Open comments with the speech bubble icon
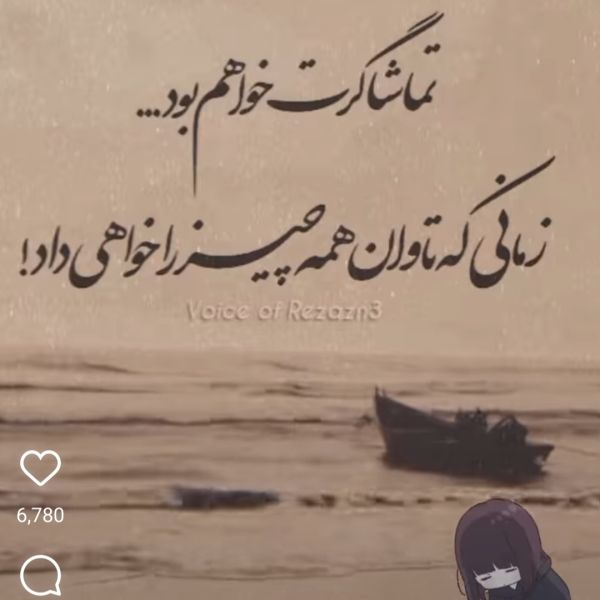 pos(41,576)
